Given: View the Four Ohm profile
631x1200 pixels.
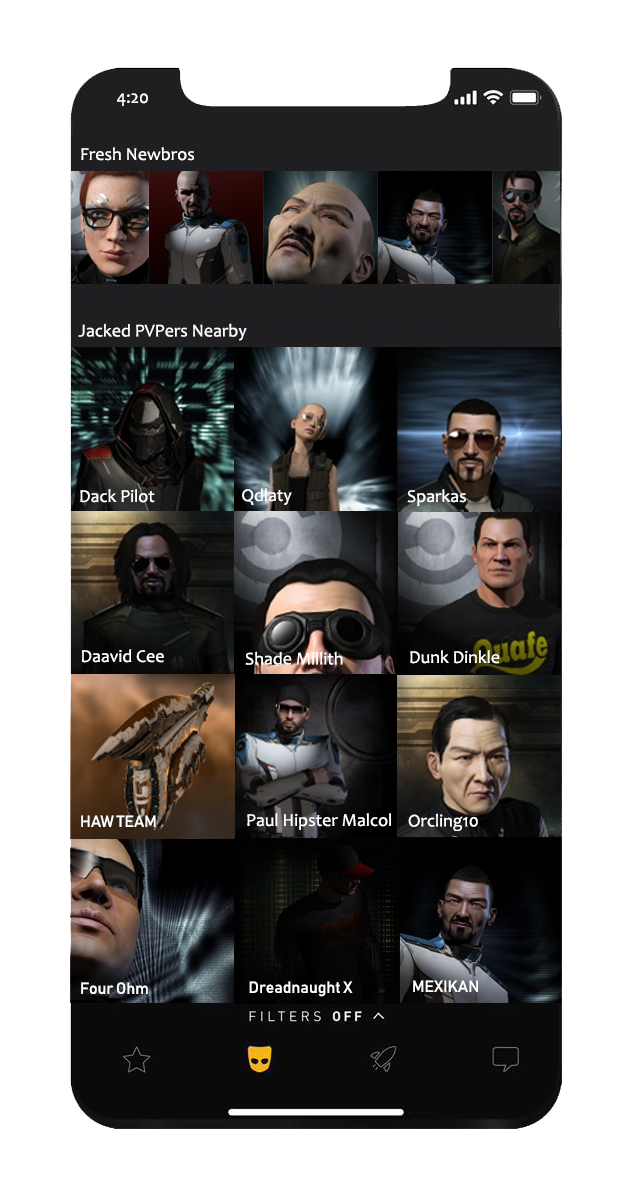Looking at the screenshot, I should pos(152,920).
